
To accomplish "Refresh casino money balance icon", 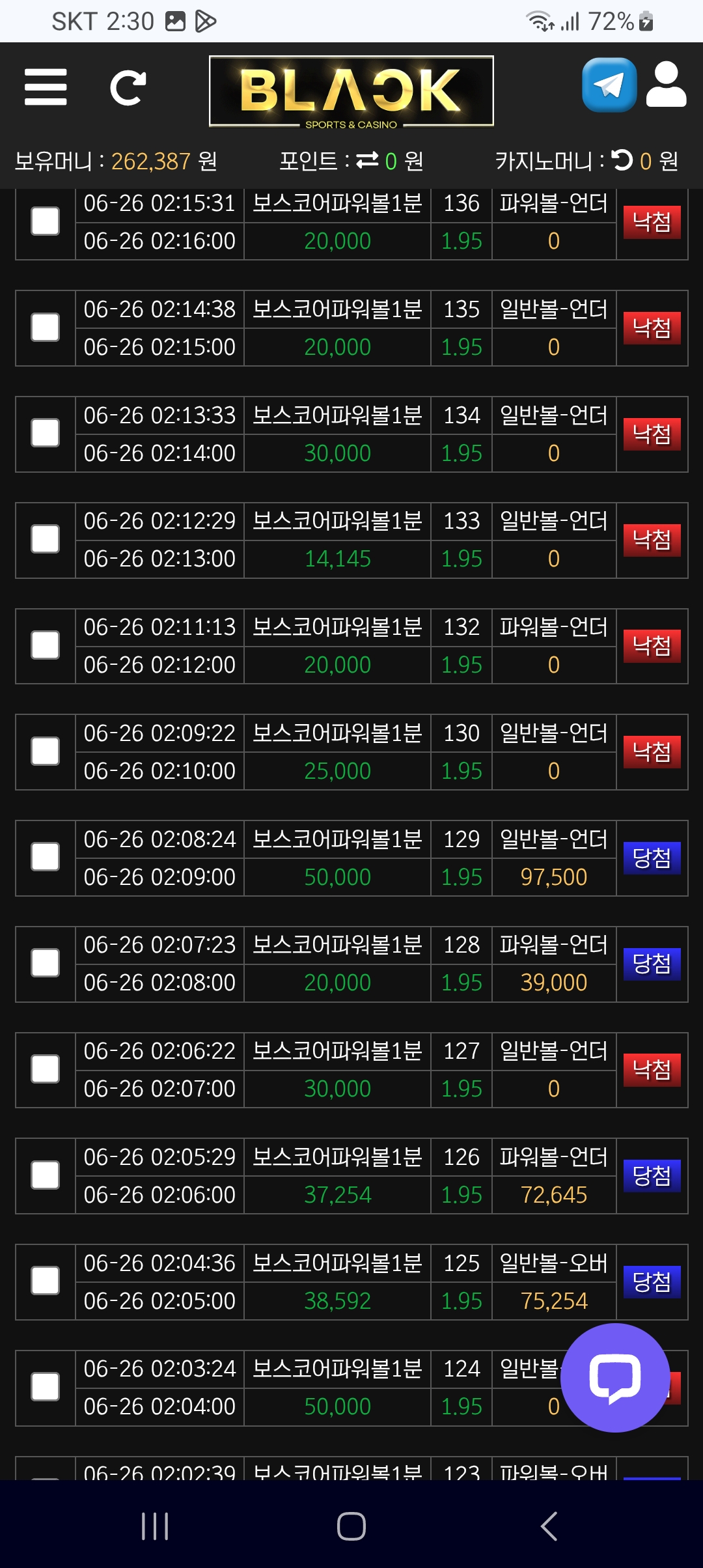I will [622, 160].
